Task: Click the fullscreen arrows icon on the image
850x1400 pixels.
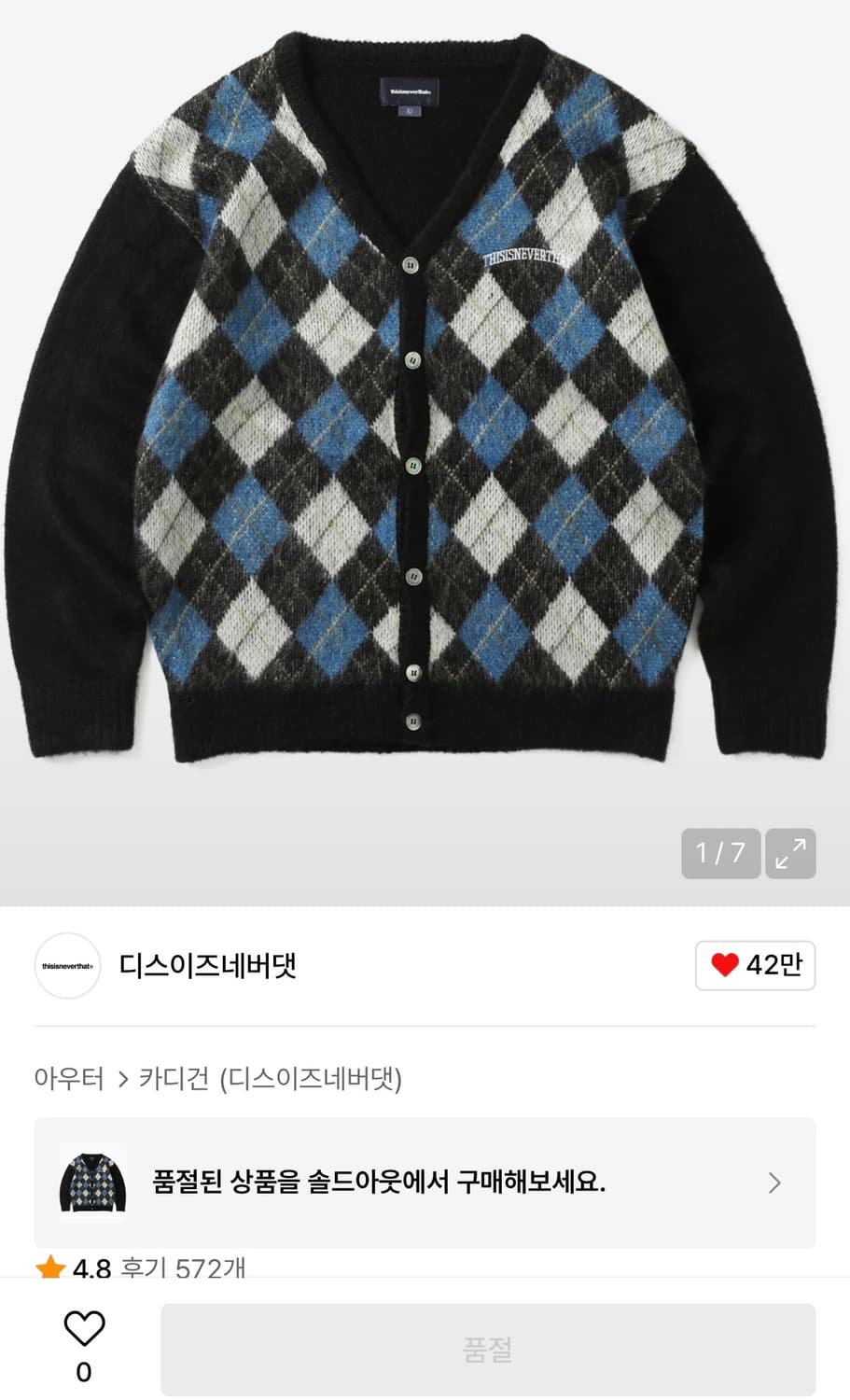Action: [x=790, y=854]
